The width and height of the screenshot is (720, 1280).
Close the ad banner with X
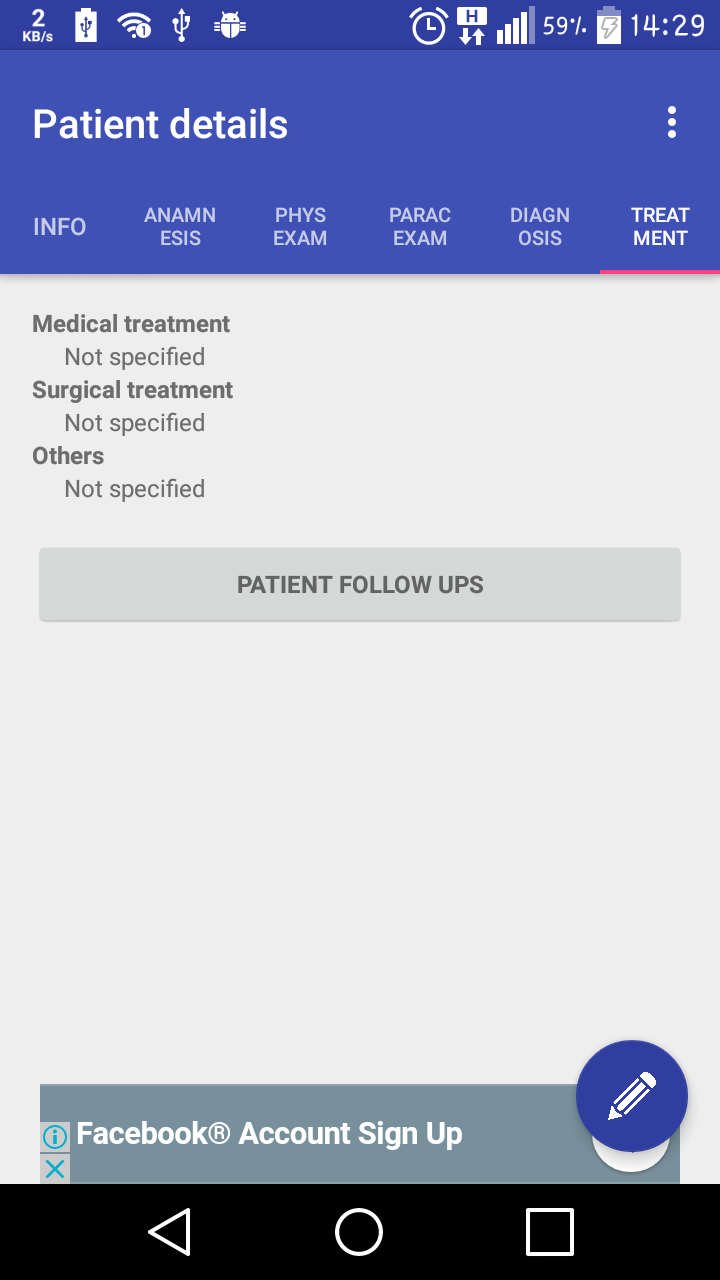[x=55, y=1168]
